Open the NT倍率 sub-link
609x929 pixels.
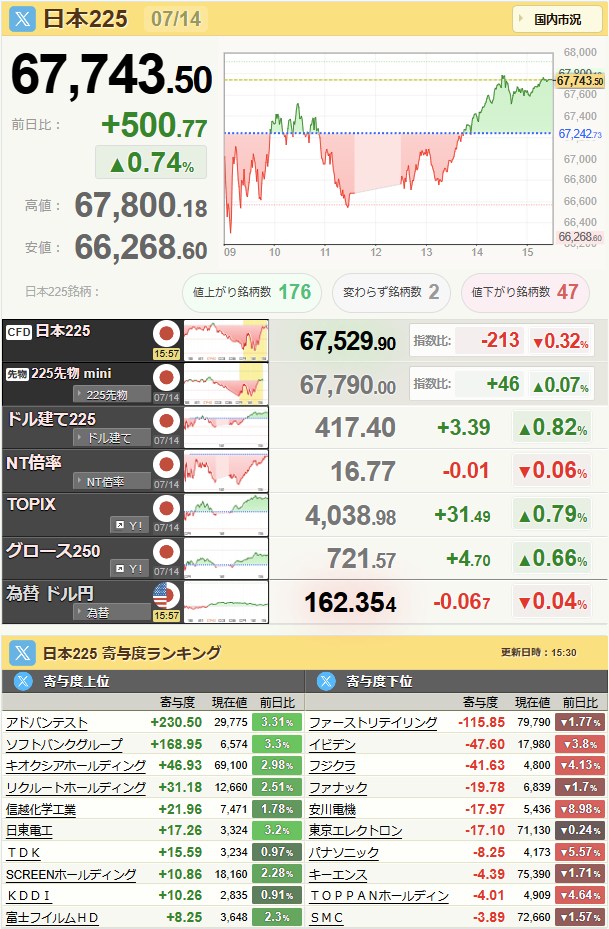coord(113,482)
